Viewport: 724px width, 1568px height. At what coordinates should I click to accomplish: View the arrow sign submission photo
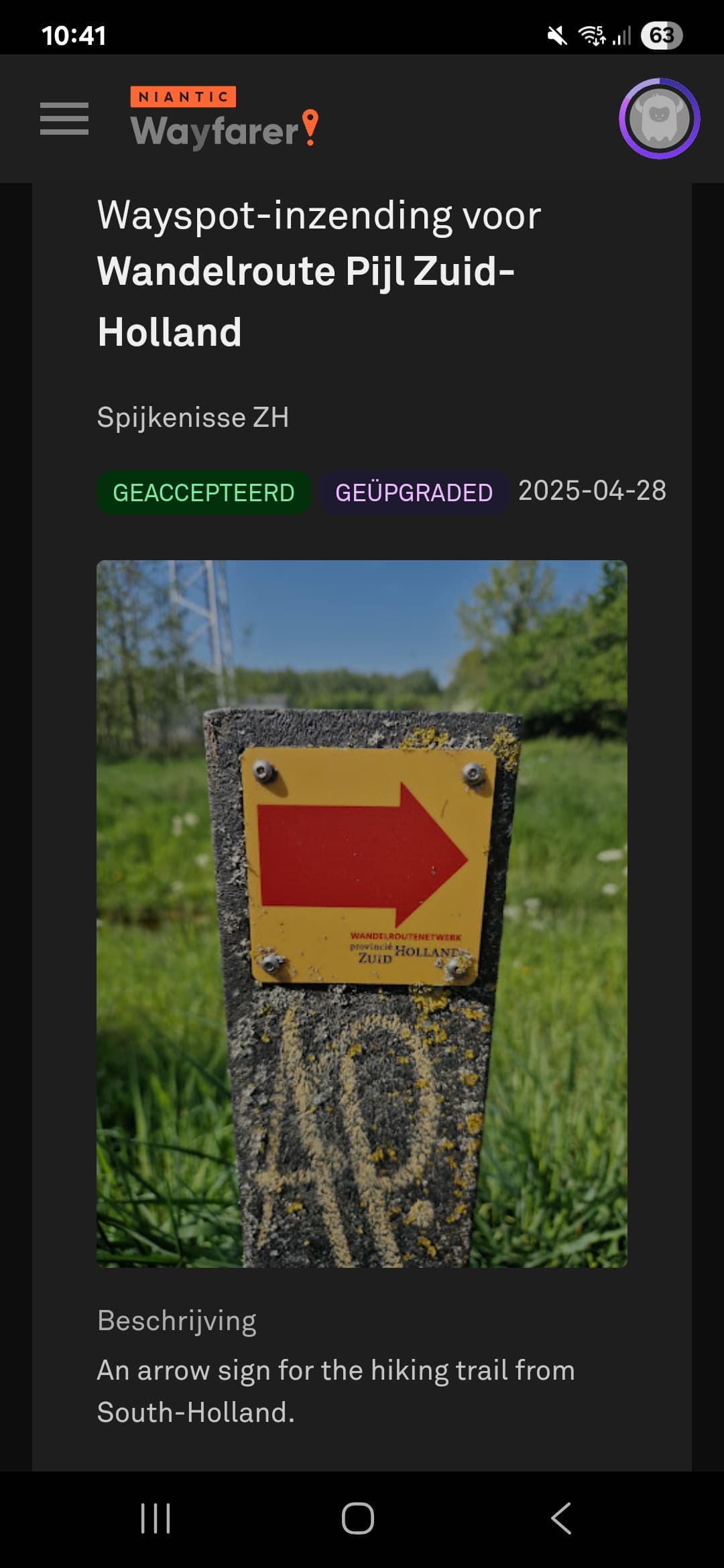[x=362, y=913]
